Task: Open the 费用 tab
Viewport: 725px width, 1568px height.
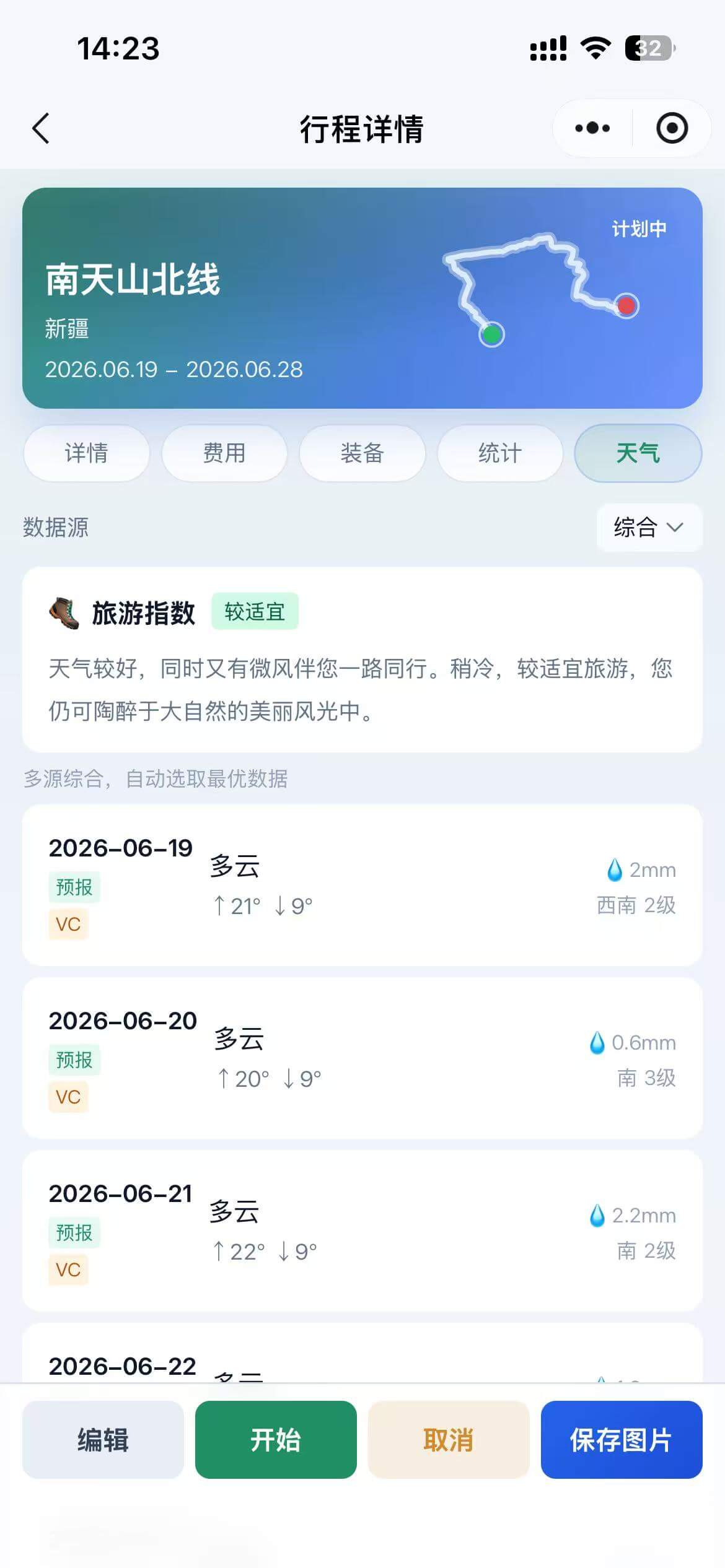Action: tap(224, 453)
